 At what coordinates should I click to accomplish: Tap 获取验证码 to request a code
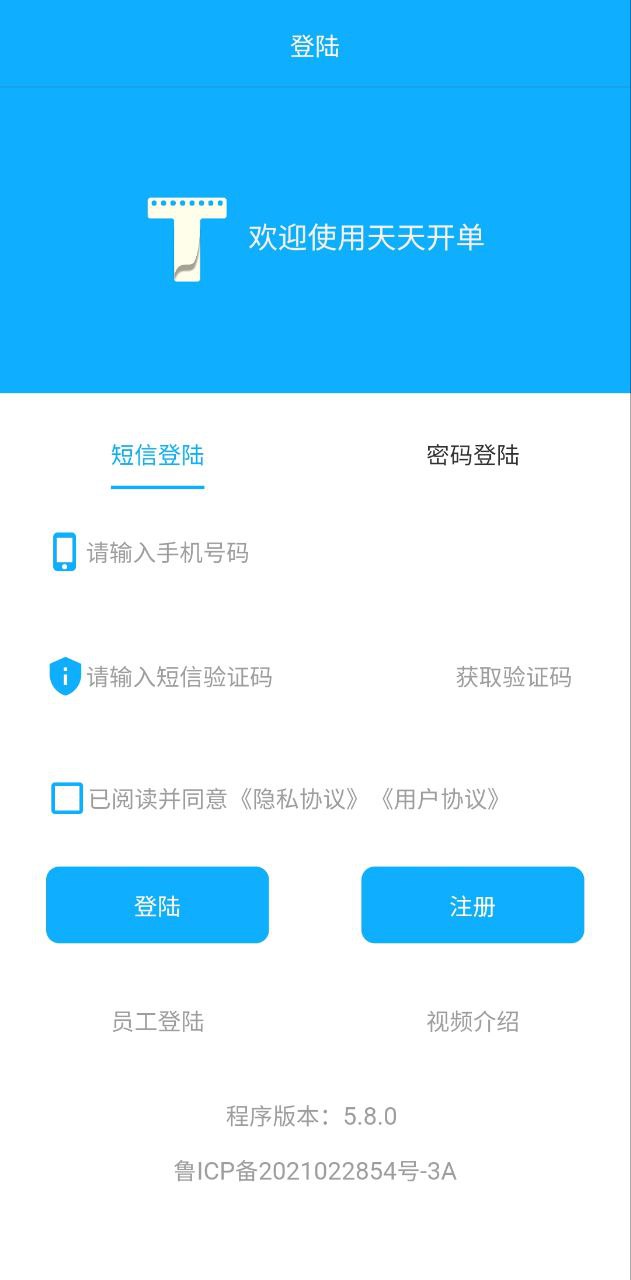pyautogui.click(x=513, y=677)
